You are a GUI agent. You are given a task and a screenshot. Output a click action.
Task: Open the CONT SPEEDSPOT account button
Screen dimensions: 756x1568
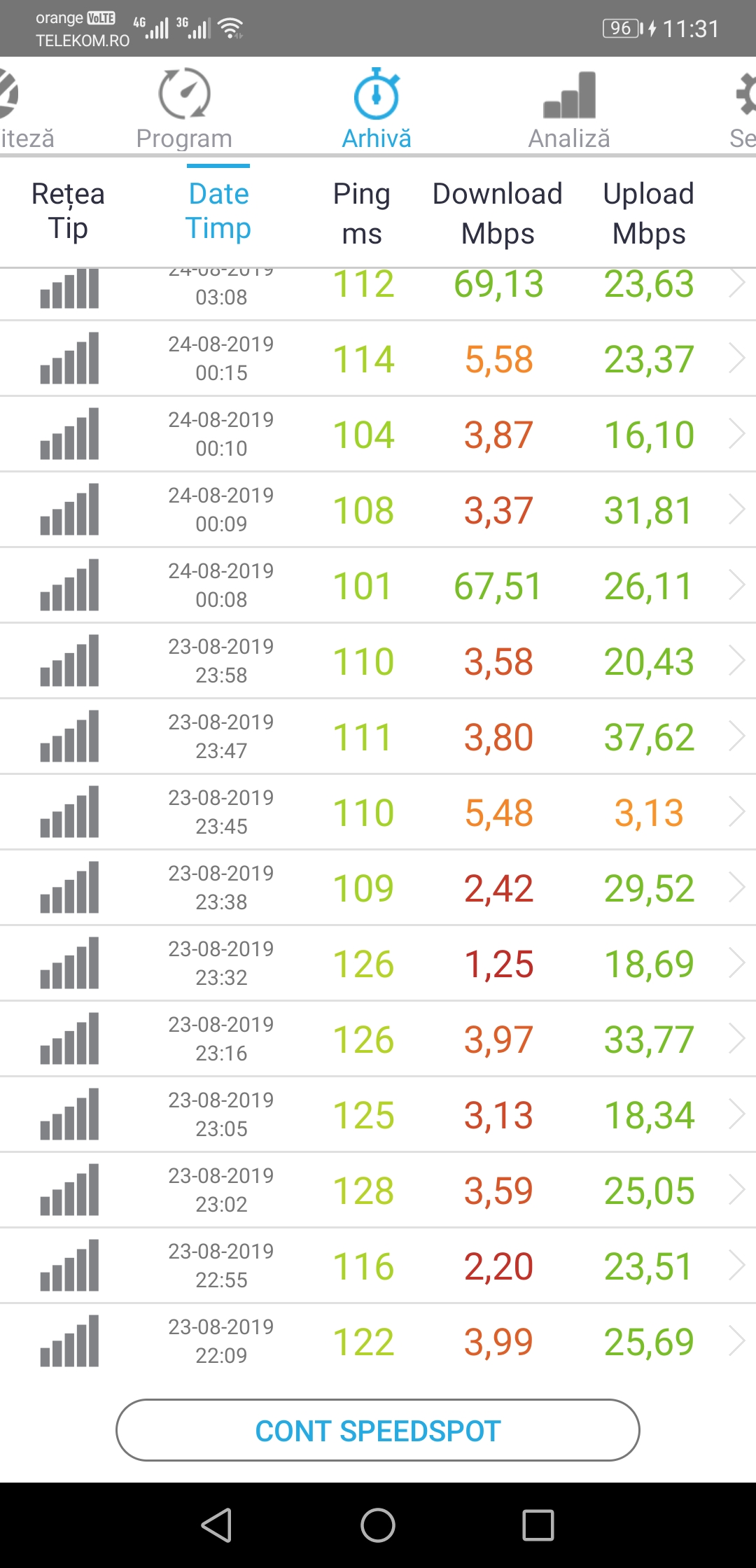(378, 1430)
